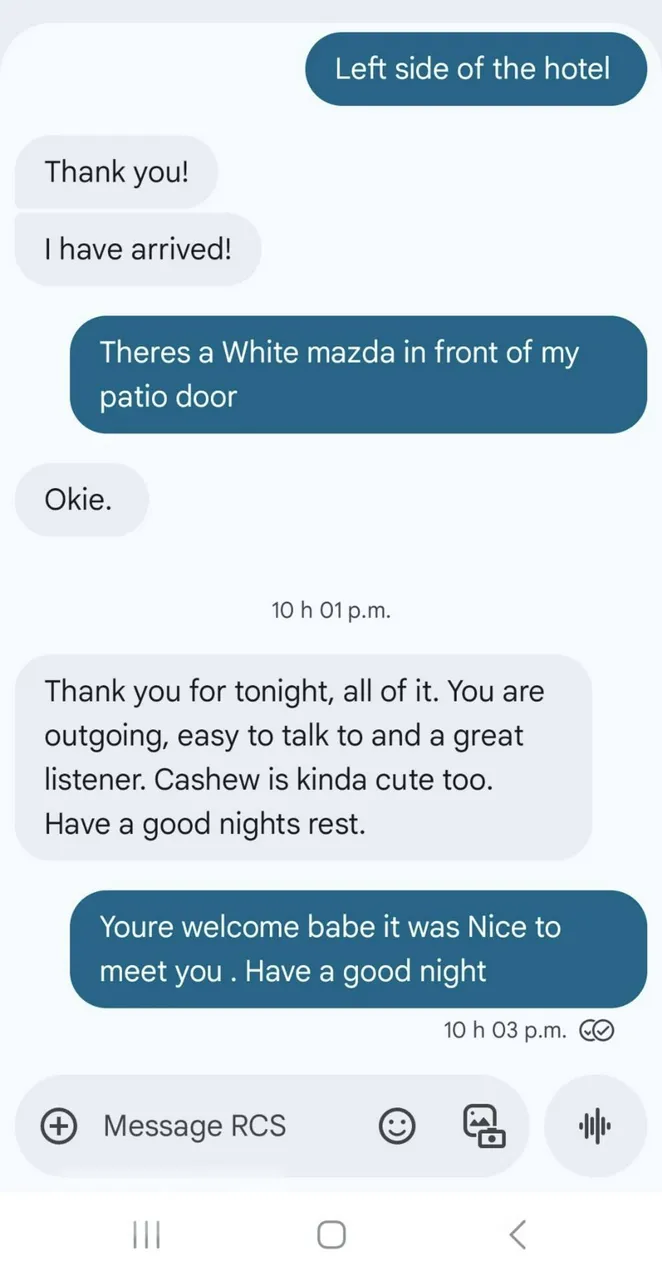Open the emoji picker
This screenshot has width=662, height=1280.
pyautogui.click(x=397, y=1126)
